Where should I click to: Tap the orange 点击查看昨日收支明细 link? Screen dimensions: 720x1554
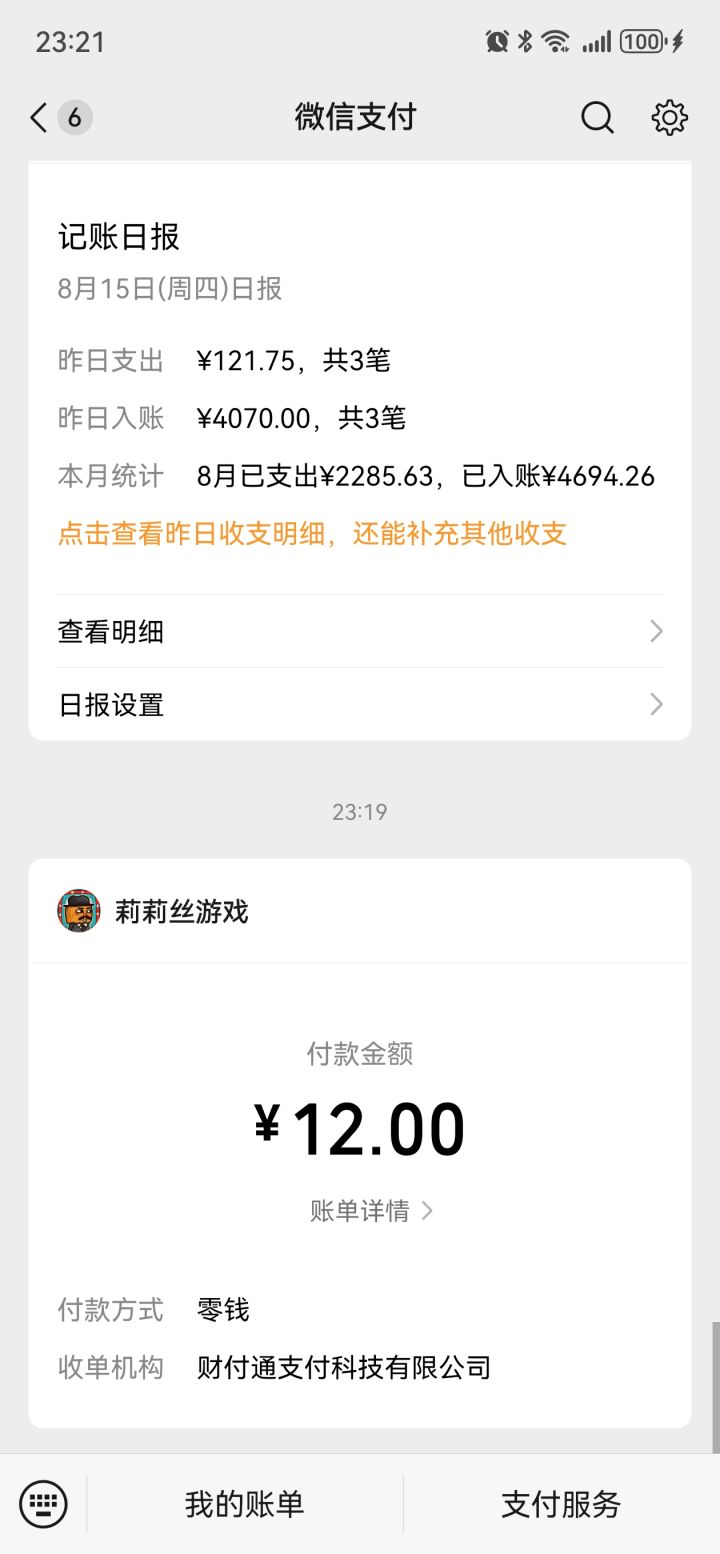(312, 533)
